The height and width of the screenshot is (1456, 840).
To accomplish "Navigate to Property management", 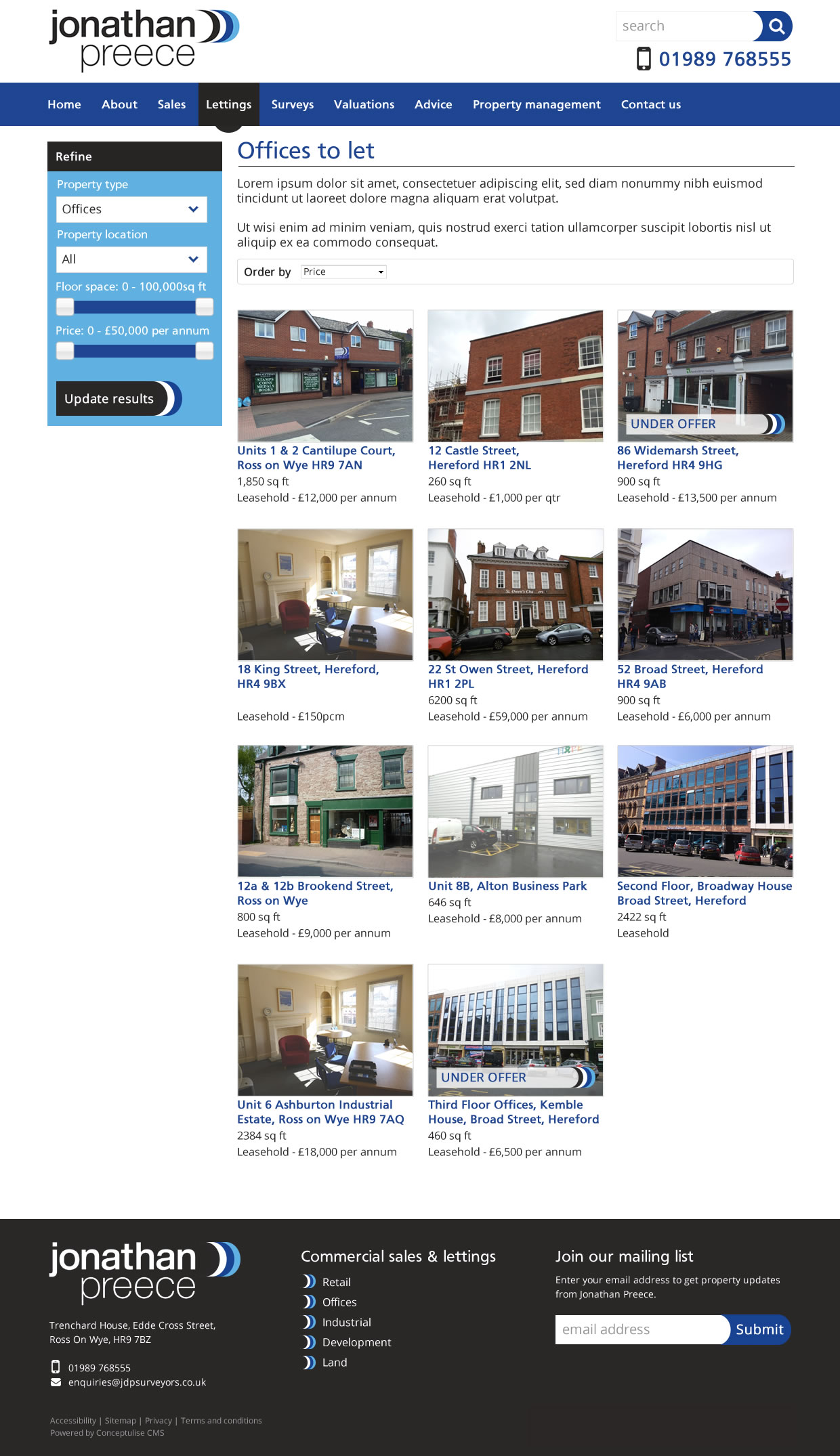I will [537, 104].
